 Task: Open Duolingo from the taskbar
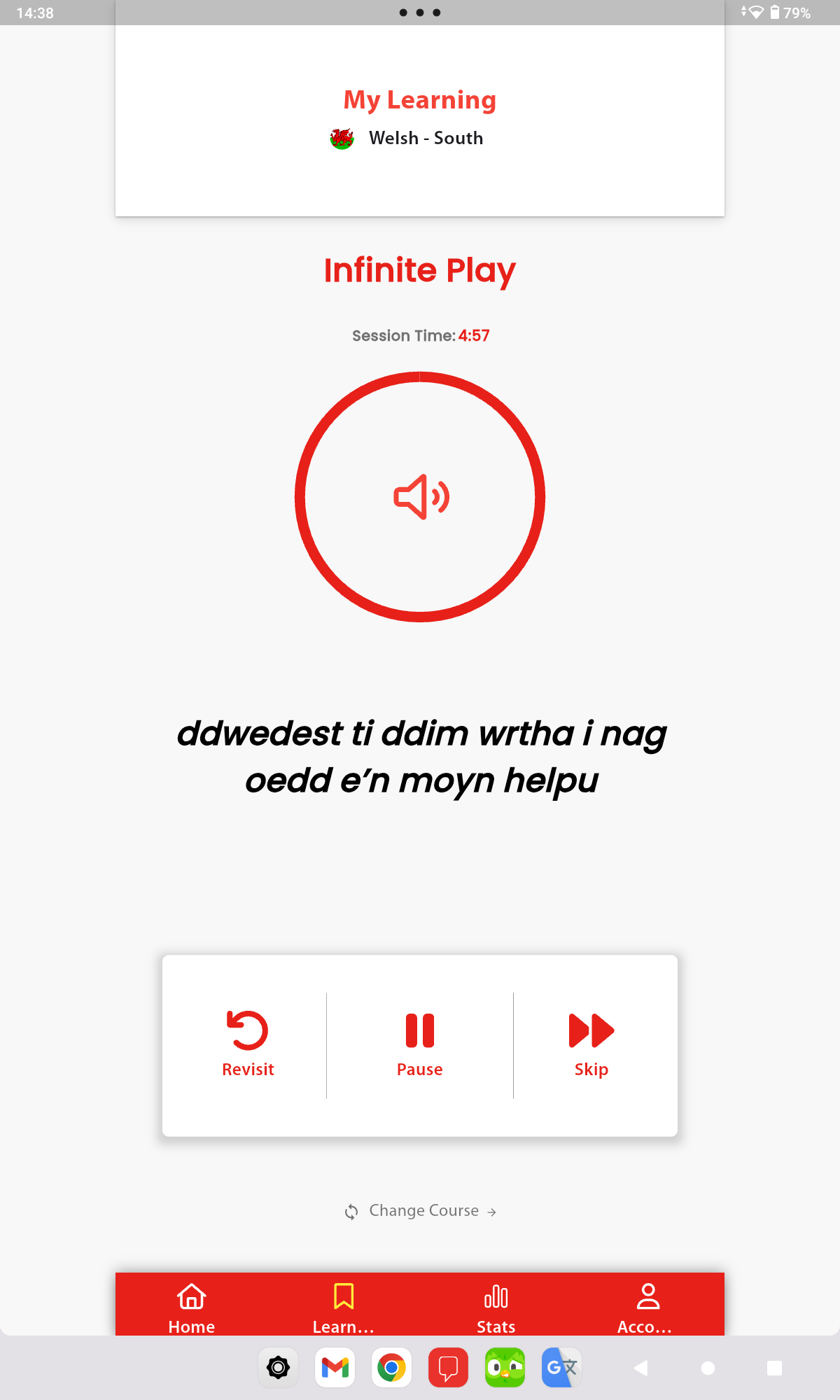click(x=505, y=1367)
